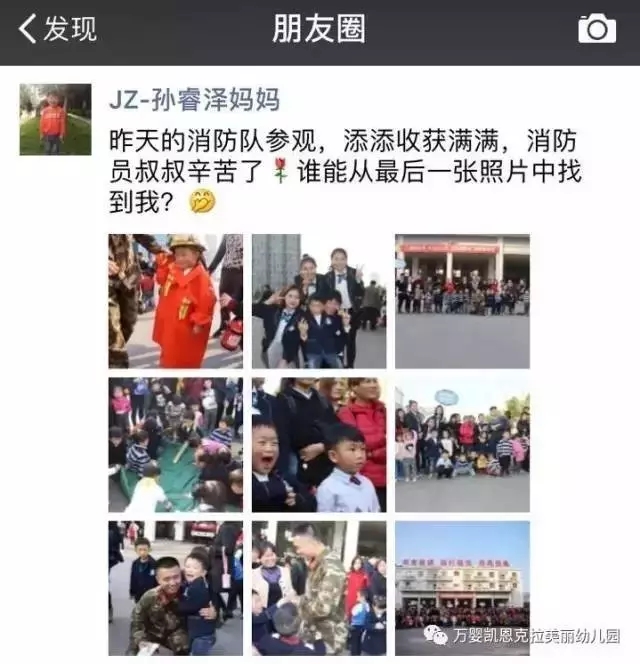This screenshot has width=640, height=664.
Task: View group photo in front of fire station
Action: (x=462, y=301)
